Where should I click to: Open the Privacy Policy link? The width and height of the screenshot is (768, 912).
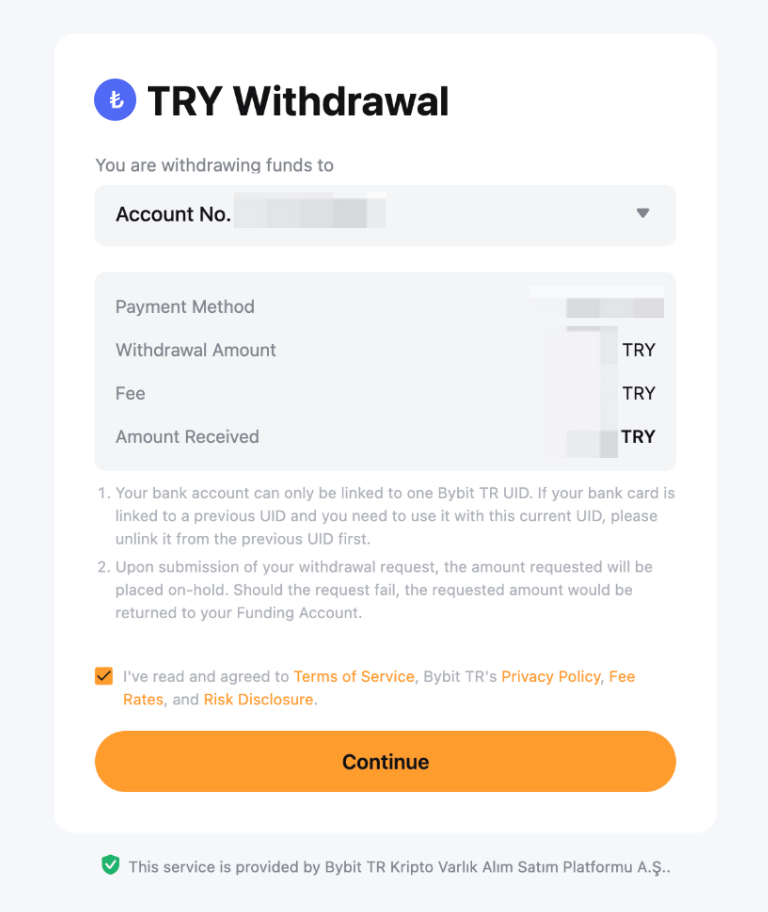550,677
